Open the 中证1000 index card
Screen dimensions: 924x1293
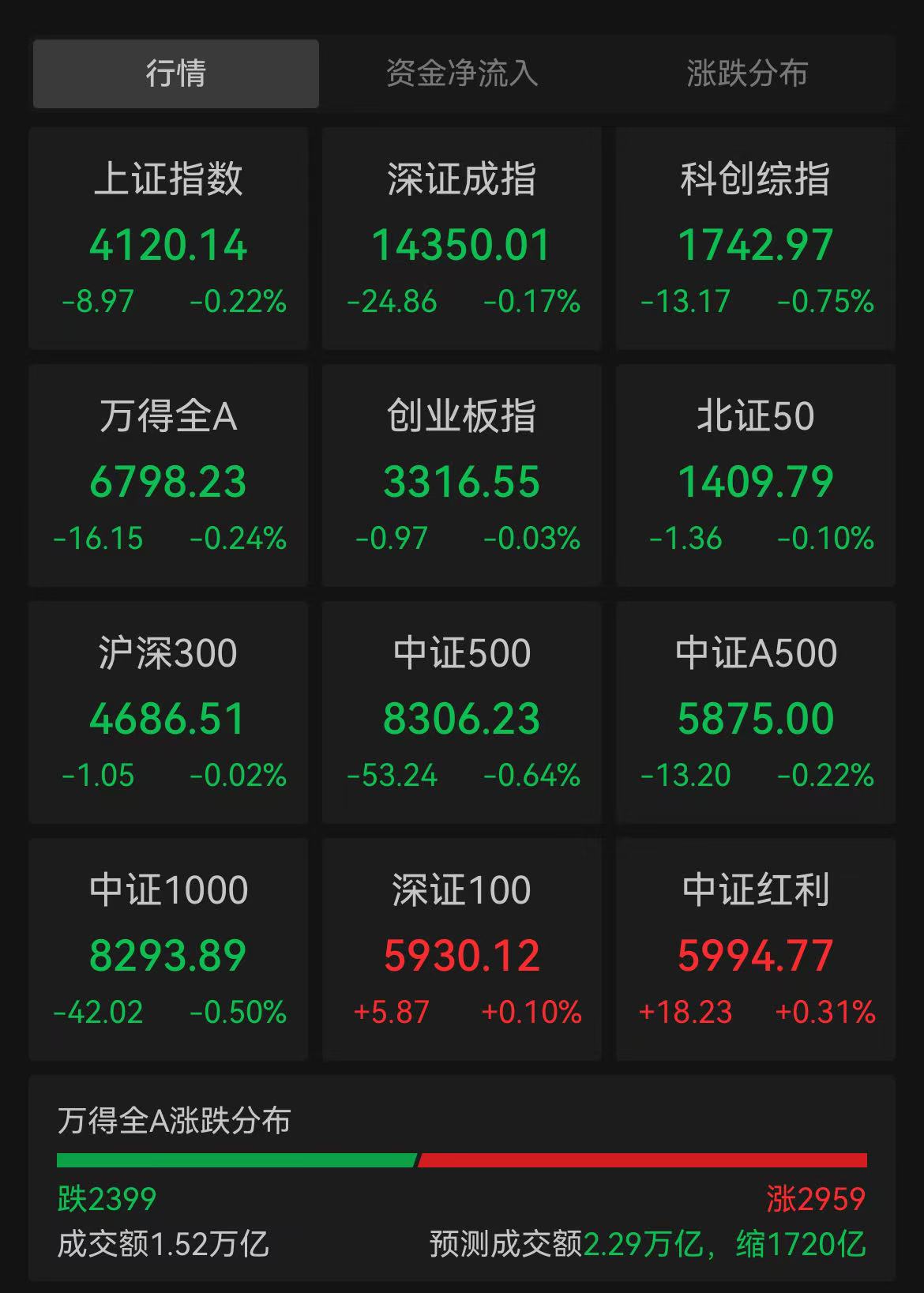(168, 948)
